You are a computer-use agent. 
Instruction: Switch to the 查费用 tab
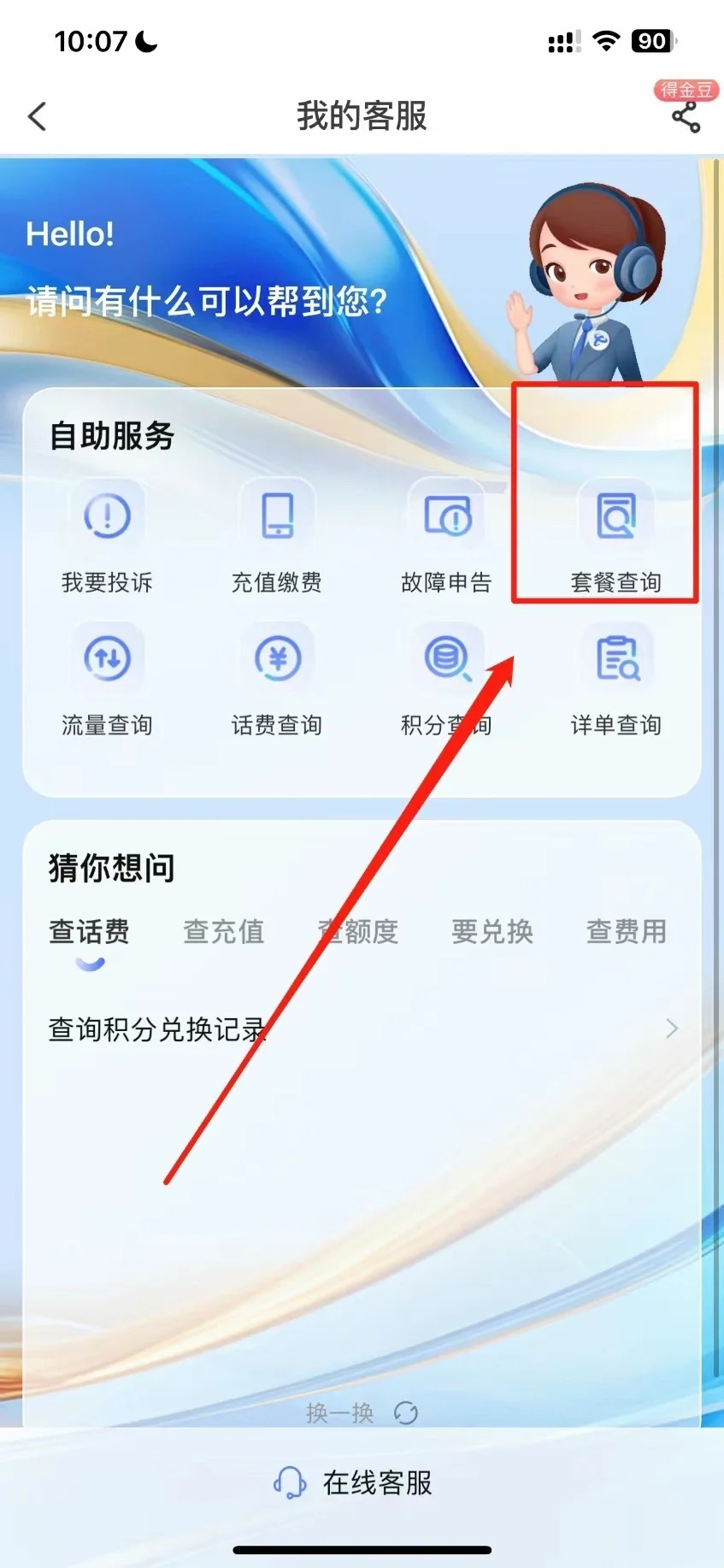(x=627, y=931)
